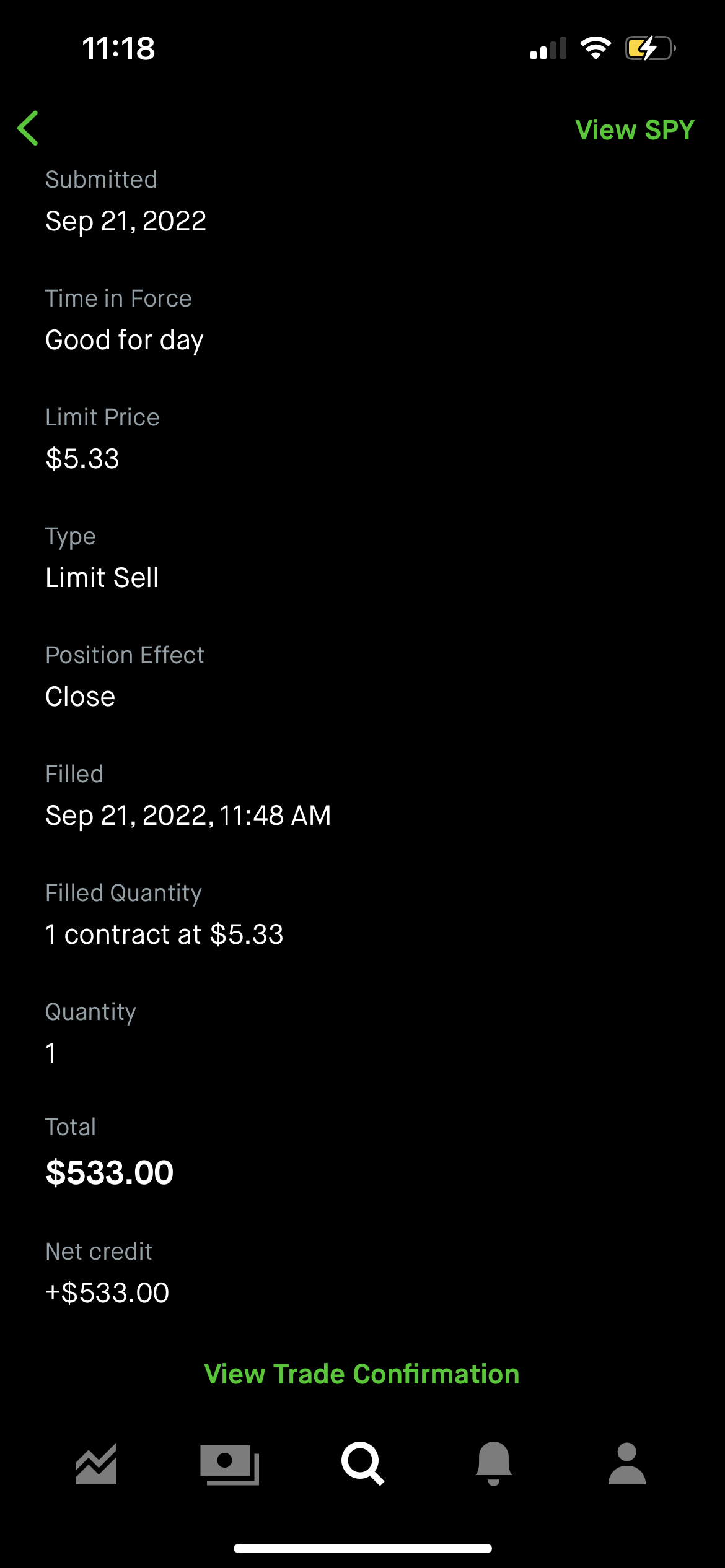Switch to the account profile tab
The width and height of the screenshot is (725, 1568).
627,1464
